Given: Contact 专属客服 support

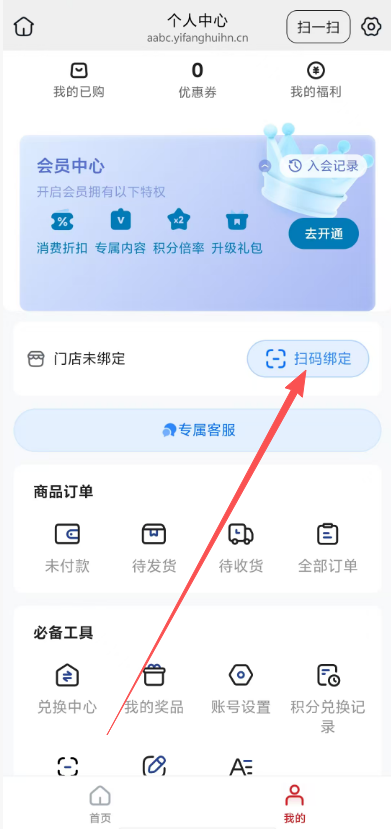Looking at the screenshot, I should 197,430.
